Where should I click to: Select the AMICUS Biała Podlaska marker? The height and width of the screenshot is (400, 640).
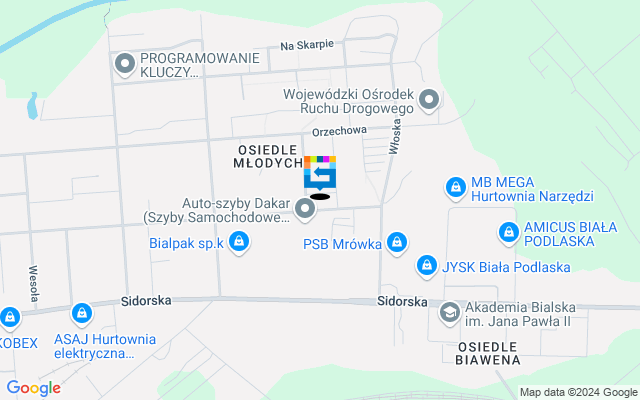(x=508, y=233)
